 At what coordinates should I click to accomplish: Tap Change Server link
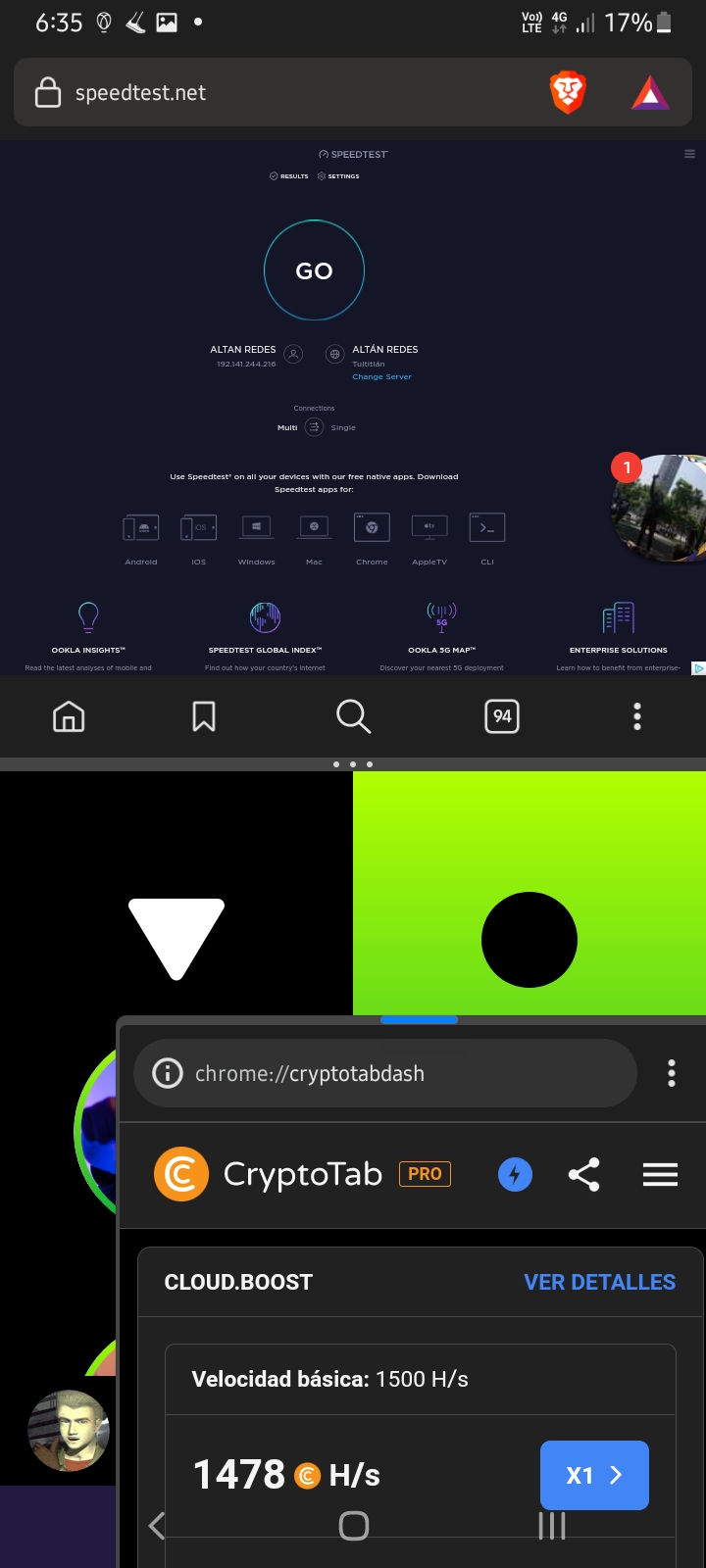[x=381, y=376]
